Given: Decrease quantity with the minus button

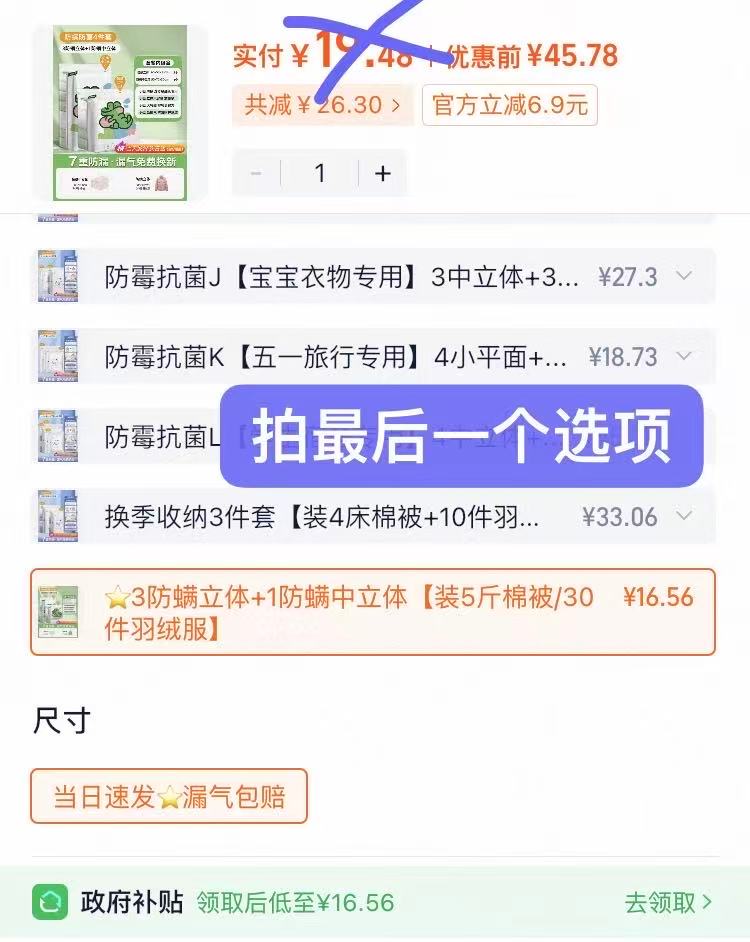Looking at the screenshot, I should click(x=257, y=173).
